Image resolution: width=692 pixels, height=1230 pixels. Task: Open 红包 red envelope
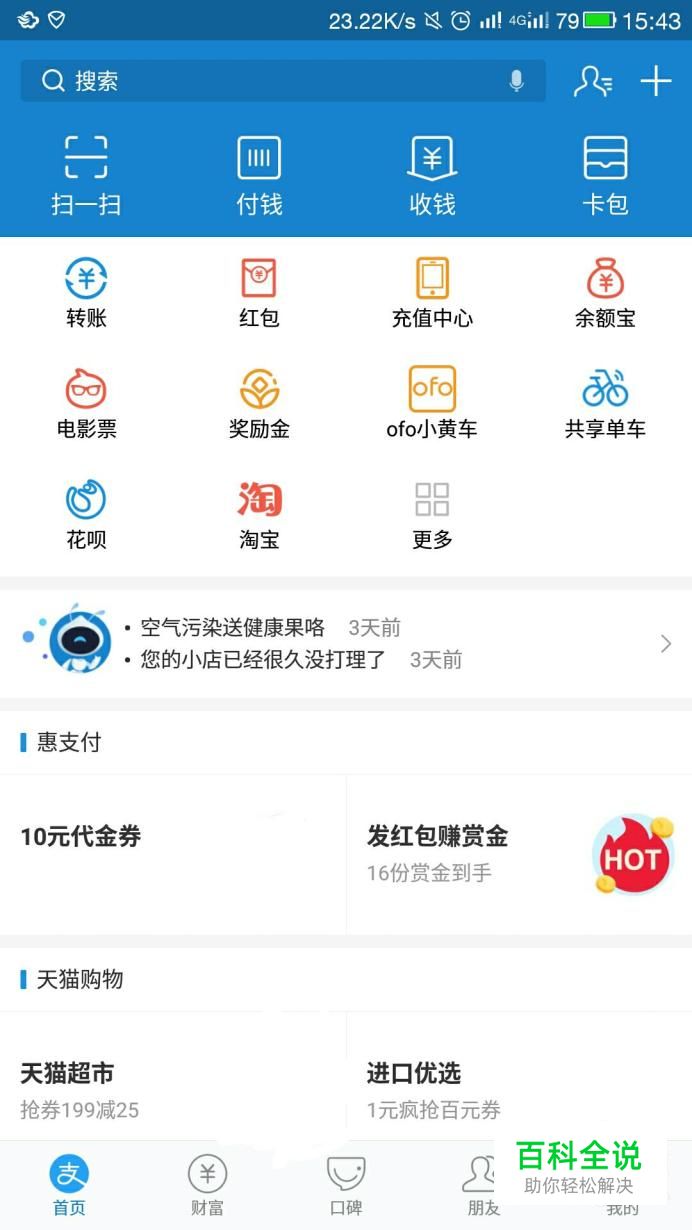(259, 293)
